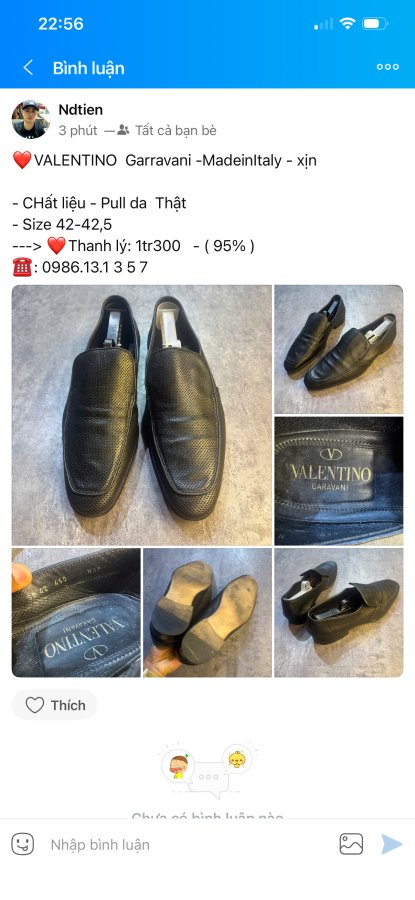View the shoe soles photo
Viewport: 415px width, 900px height.
(x=207, y=612)
